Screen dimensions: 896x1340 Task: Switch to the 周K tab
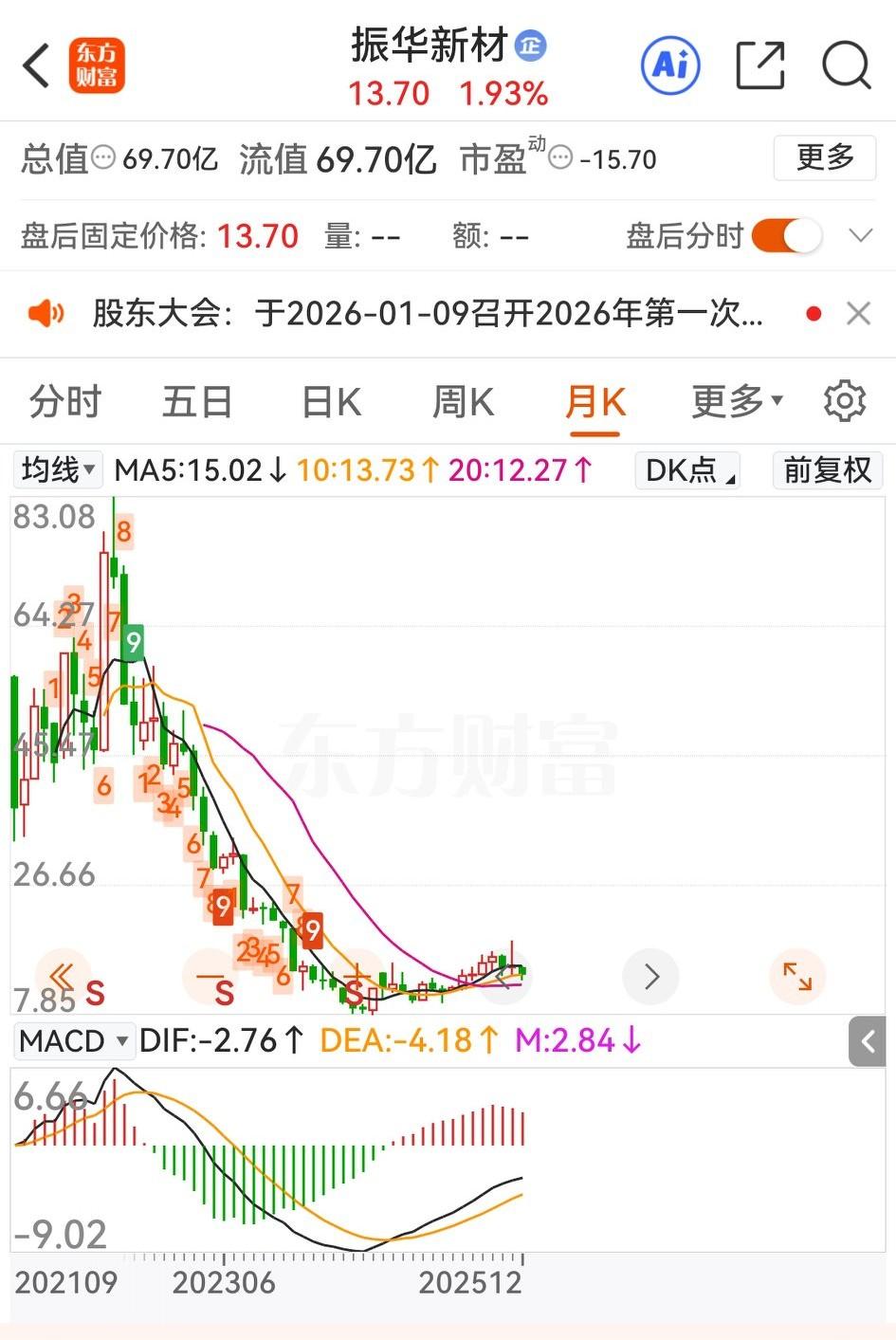pyautogui.click(x=462, y=400)
